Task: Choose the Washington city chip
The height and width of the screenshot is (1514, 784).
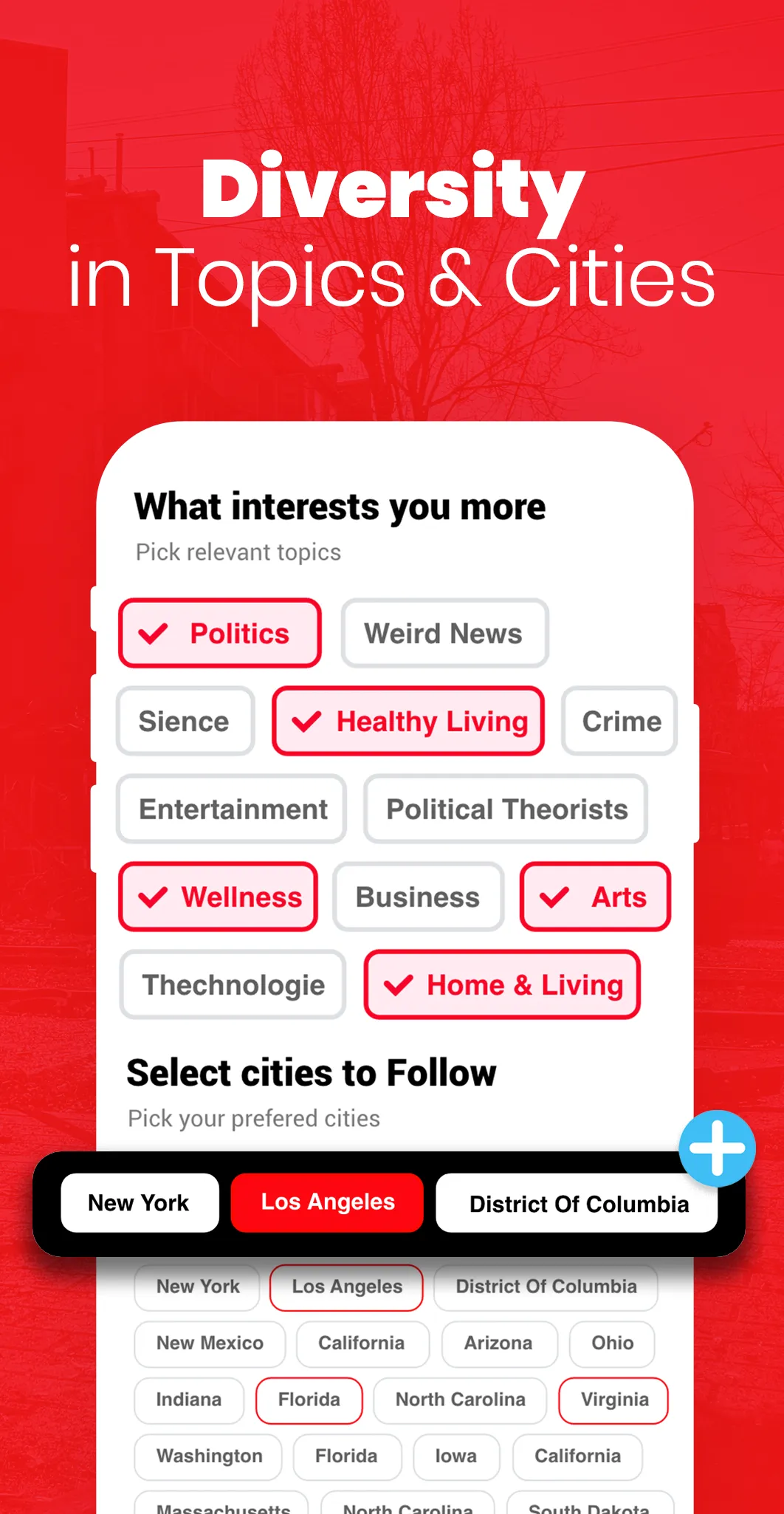Action: (x=209, y=1457)
